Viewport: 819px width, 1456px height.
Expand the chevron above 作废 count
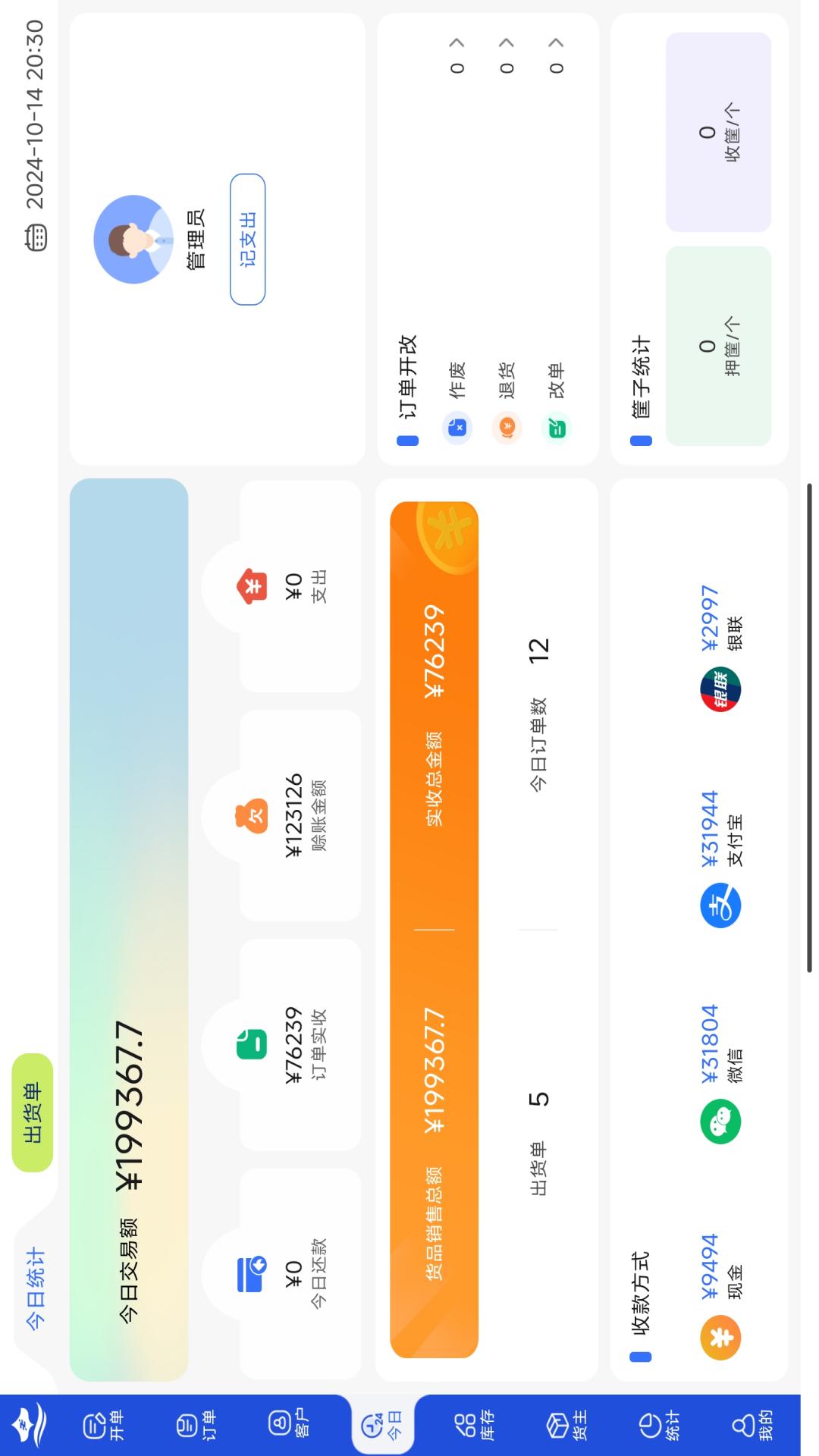[456, 43]
